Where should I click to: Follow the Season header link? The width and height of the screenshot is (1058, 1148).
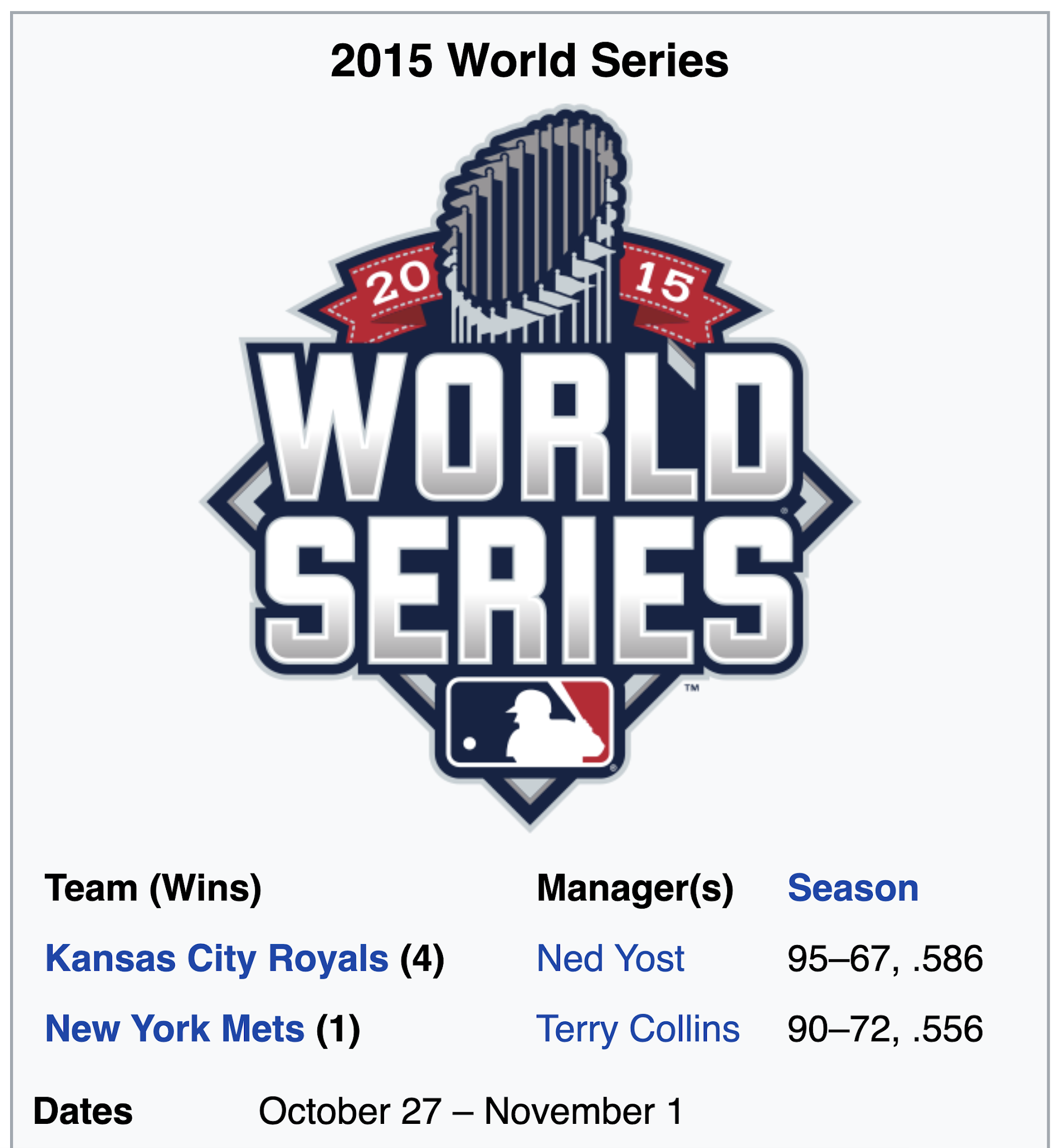(853, 889)
